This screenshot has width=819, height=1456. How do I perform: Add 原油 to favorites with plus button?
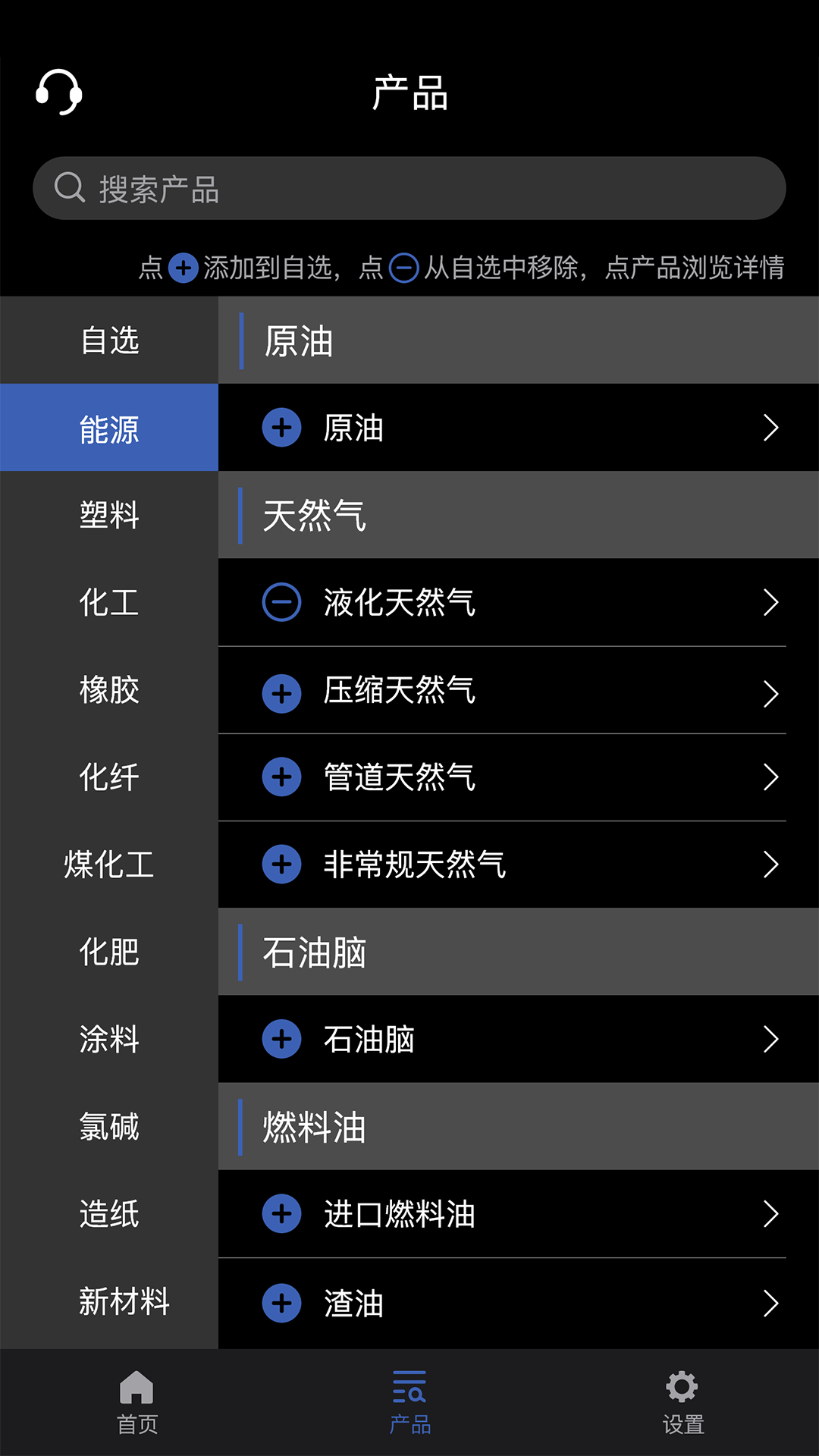[x=281, y=427]
